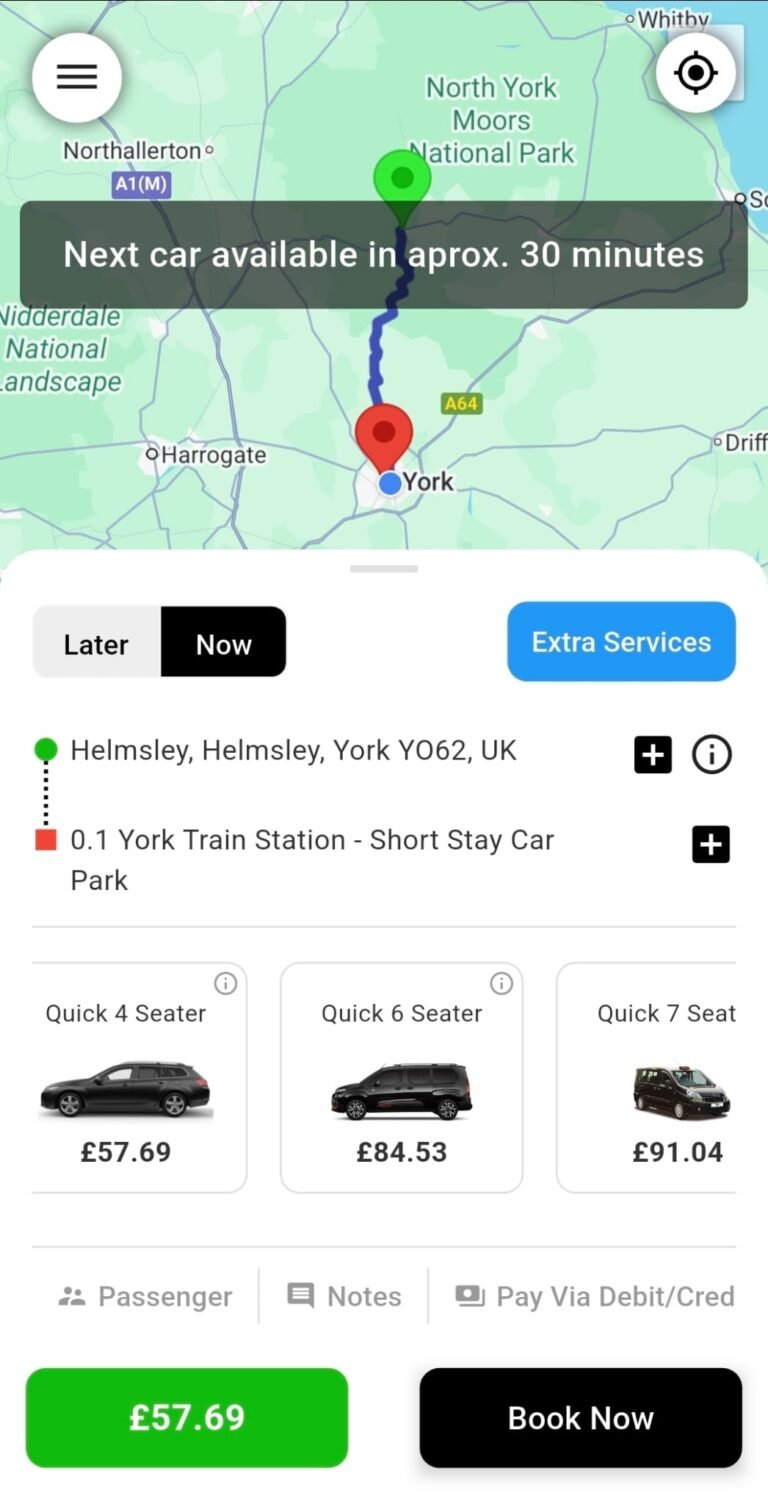768x1504 pixels.
Task: Expand the bottom sheet using the drag handle
Action: click(x=384, y=566)
